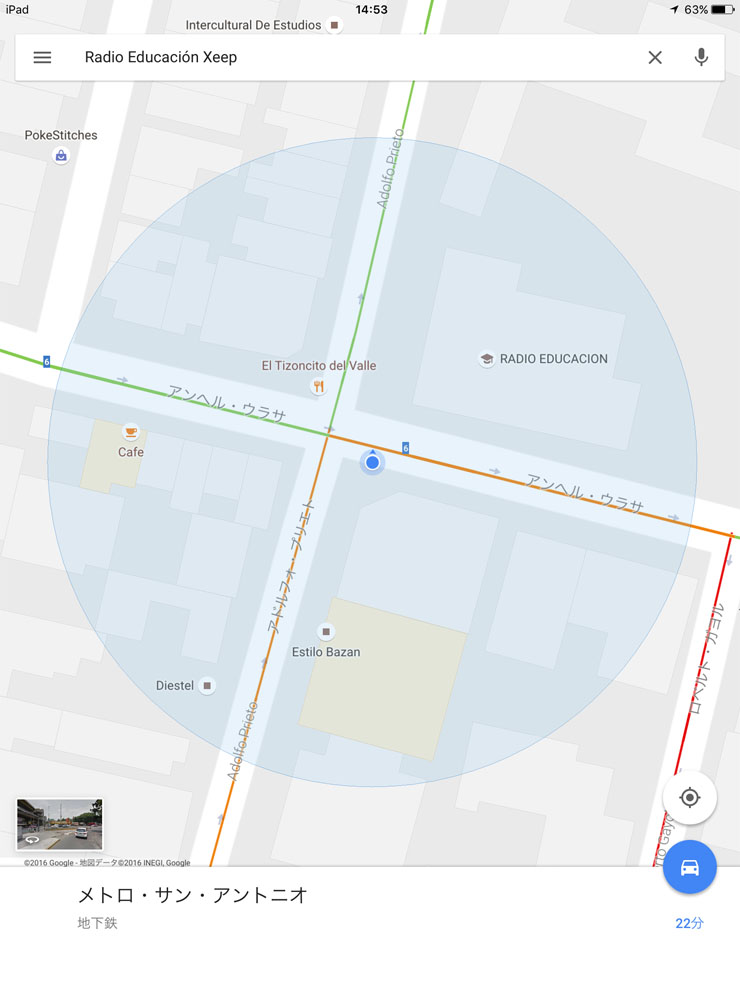Select the Cafe map marker
Screen dimensions: 740x986
130,432
